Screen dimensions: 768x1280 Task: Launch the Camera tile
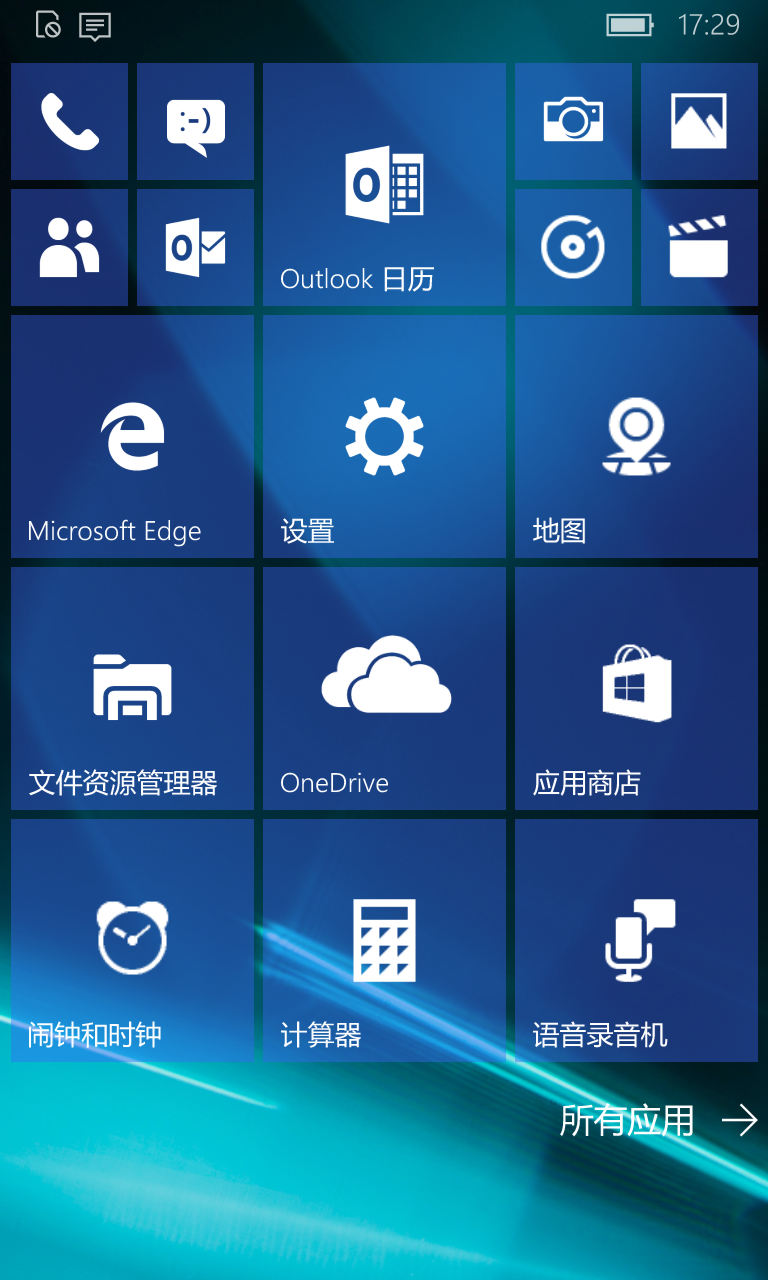(x=573, y=121)
